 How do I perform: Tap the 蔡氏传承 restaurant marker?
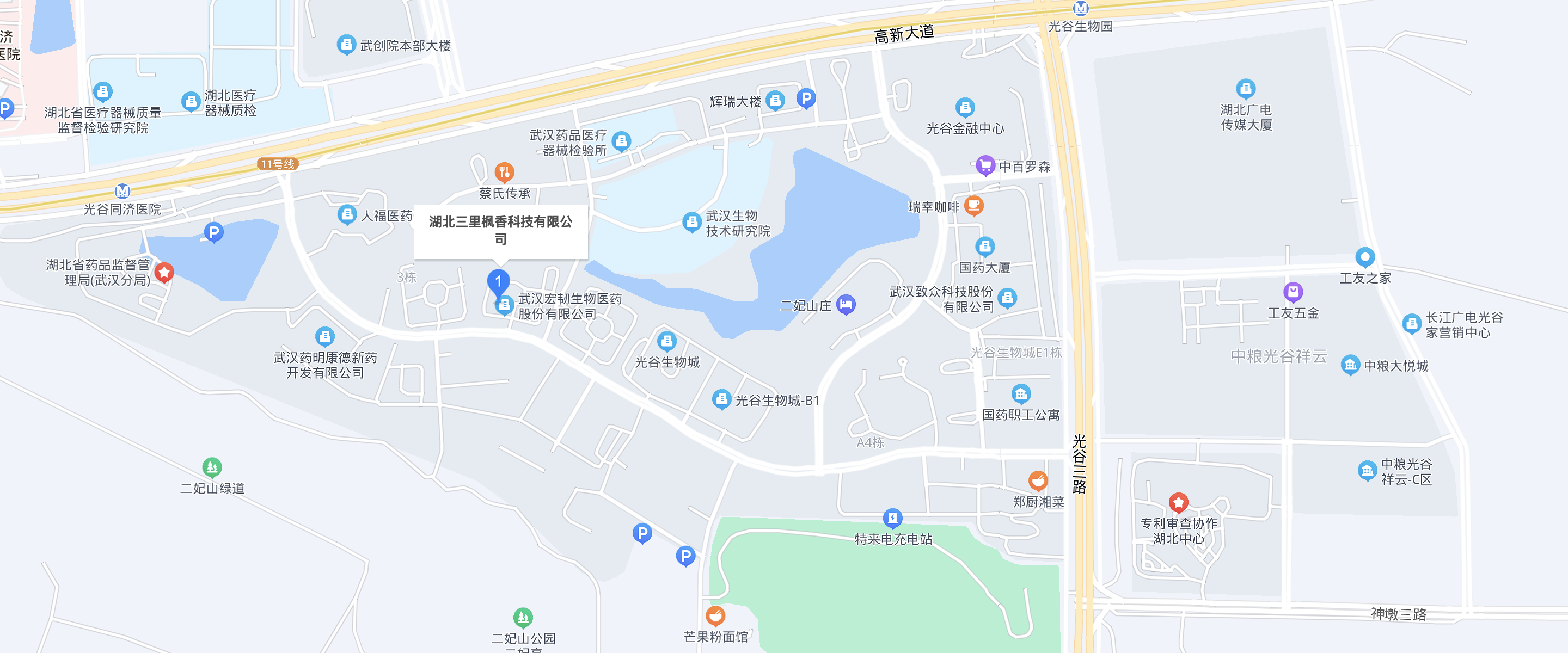click(504, 172)
